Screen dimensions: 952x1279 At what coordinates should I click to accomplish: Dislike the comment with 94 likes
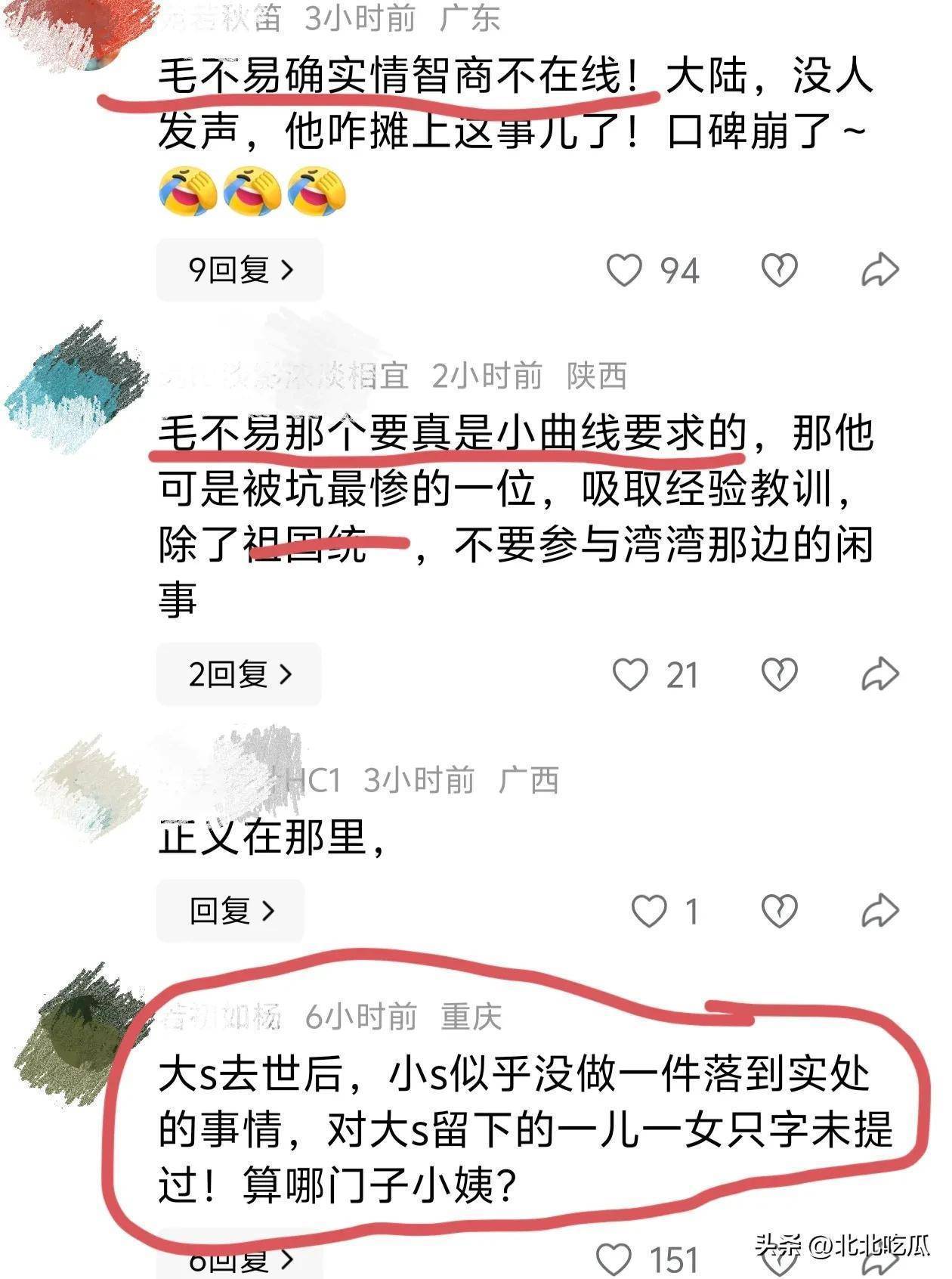[x=779, y=270]
